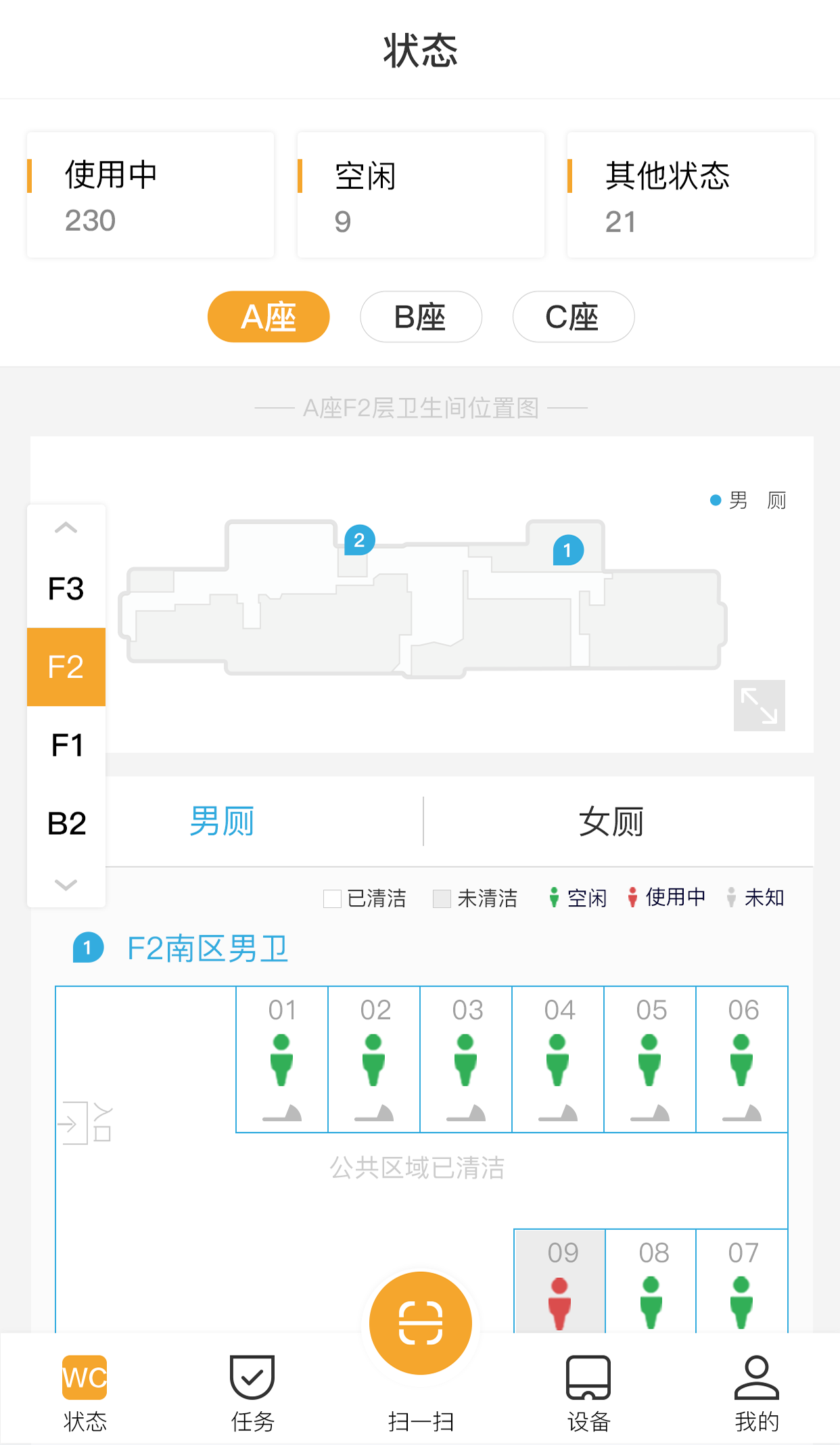Switch building selection to B座

click(420, 316)
